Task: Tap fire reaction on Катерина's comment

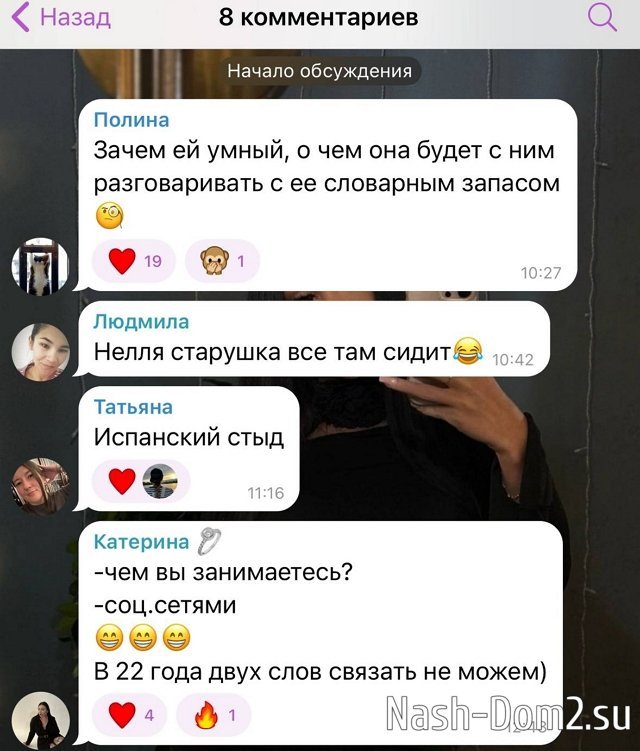Action: click(213, 716)
